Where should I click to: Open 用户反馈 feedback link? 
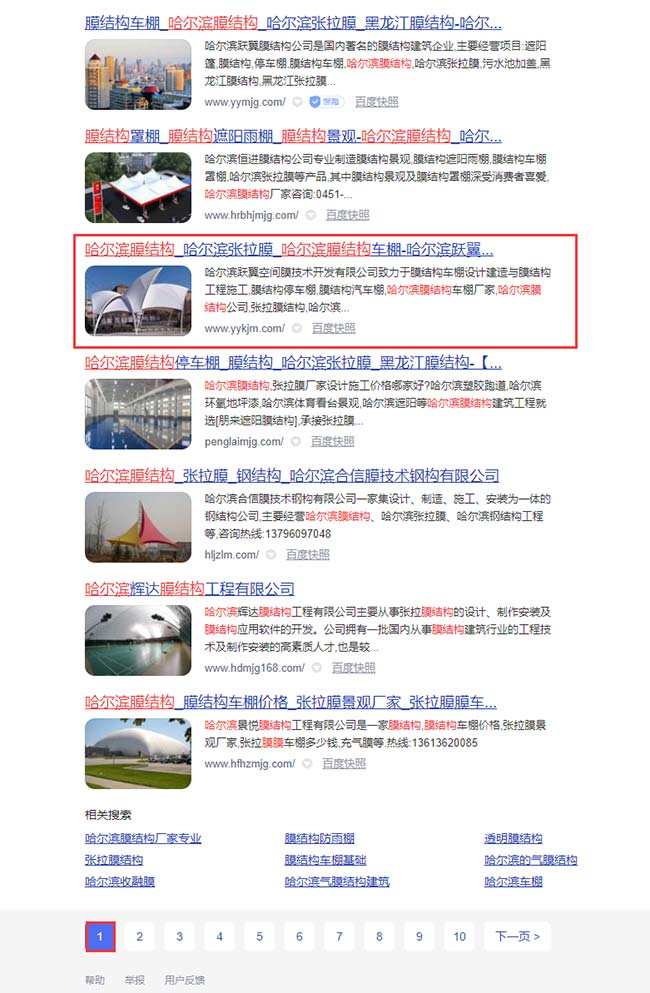tap(185, 980)
